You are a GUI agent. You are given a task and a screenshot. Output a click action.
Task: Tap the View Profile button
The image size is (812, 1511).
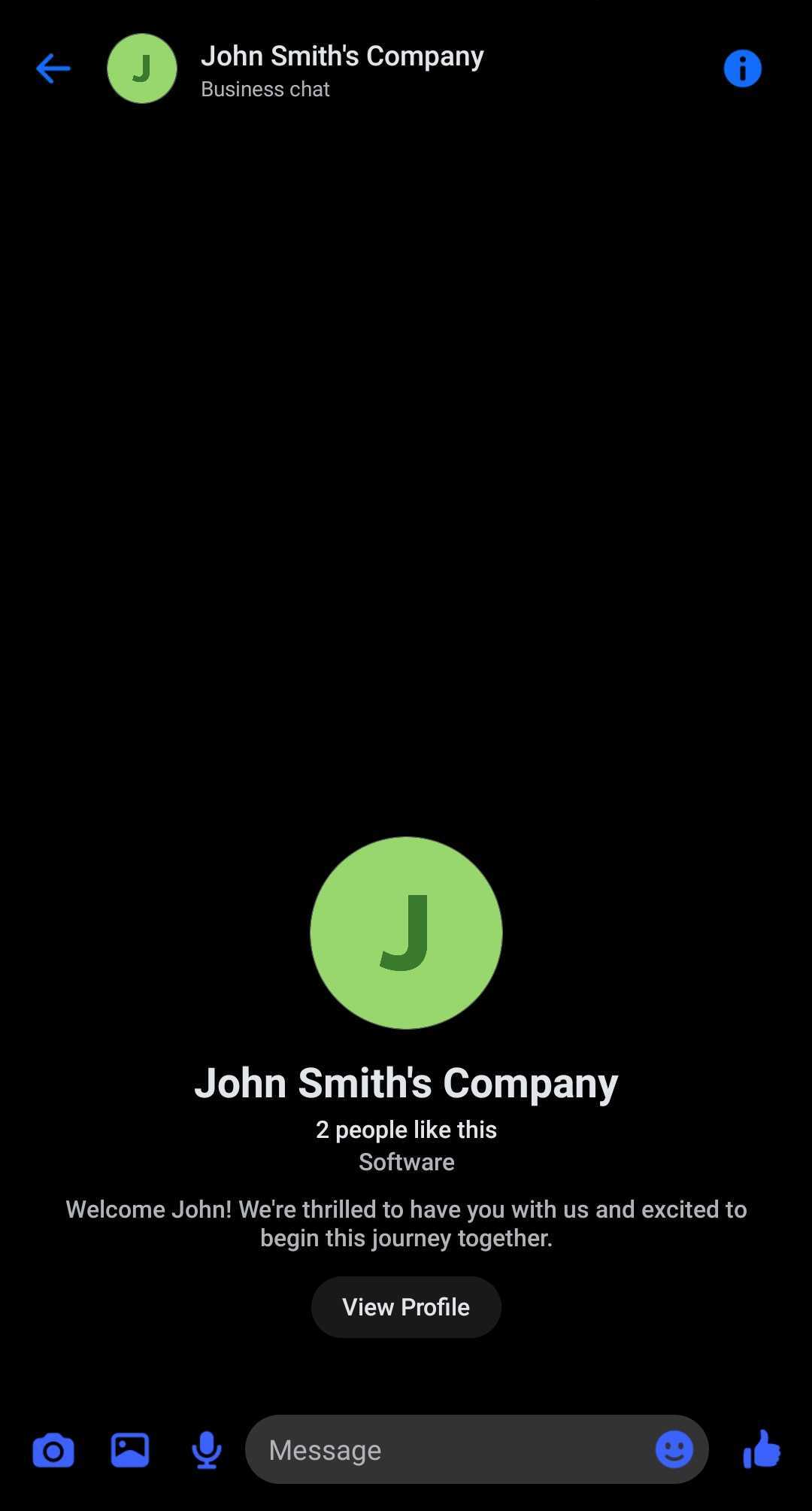[x=406, y=1307]
